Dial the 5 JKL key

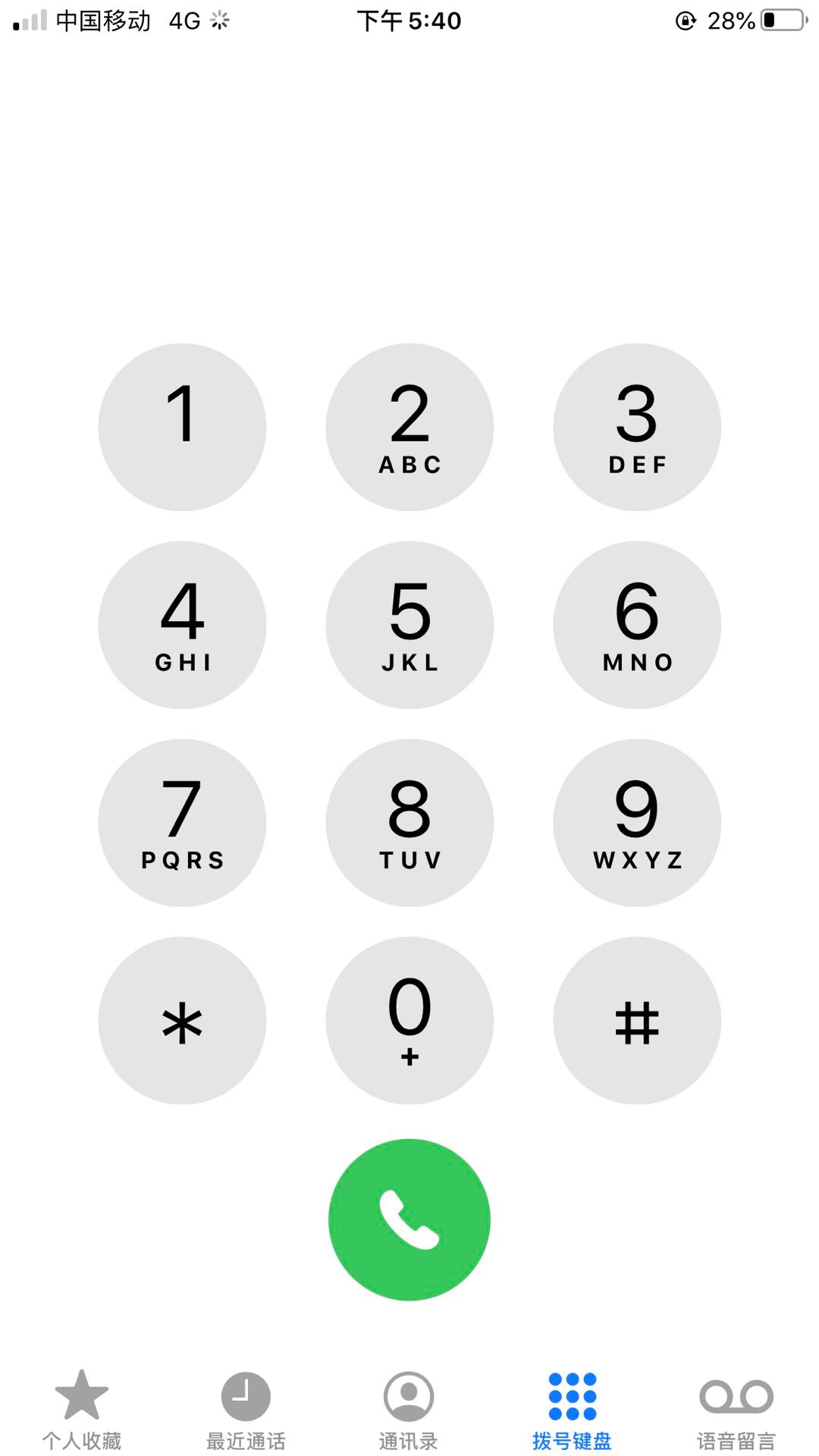409,625
